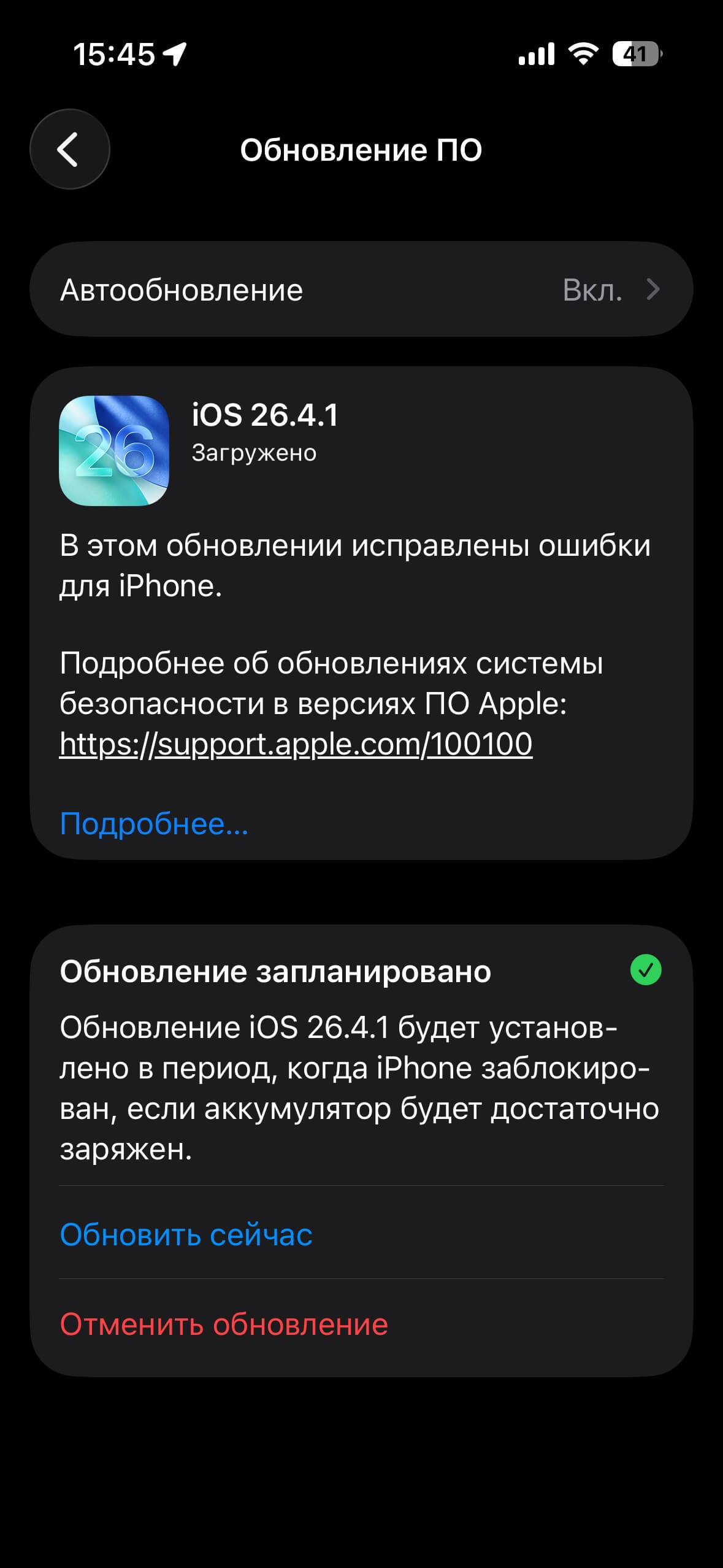This screenshot has width=723, height=1568.
Task: Tap the back chevron arrow
Action: (x=69, y=149)
